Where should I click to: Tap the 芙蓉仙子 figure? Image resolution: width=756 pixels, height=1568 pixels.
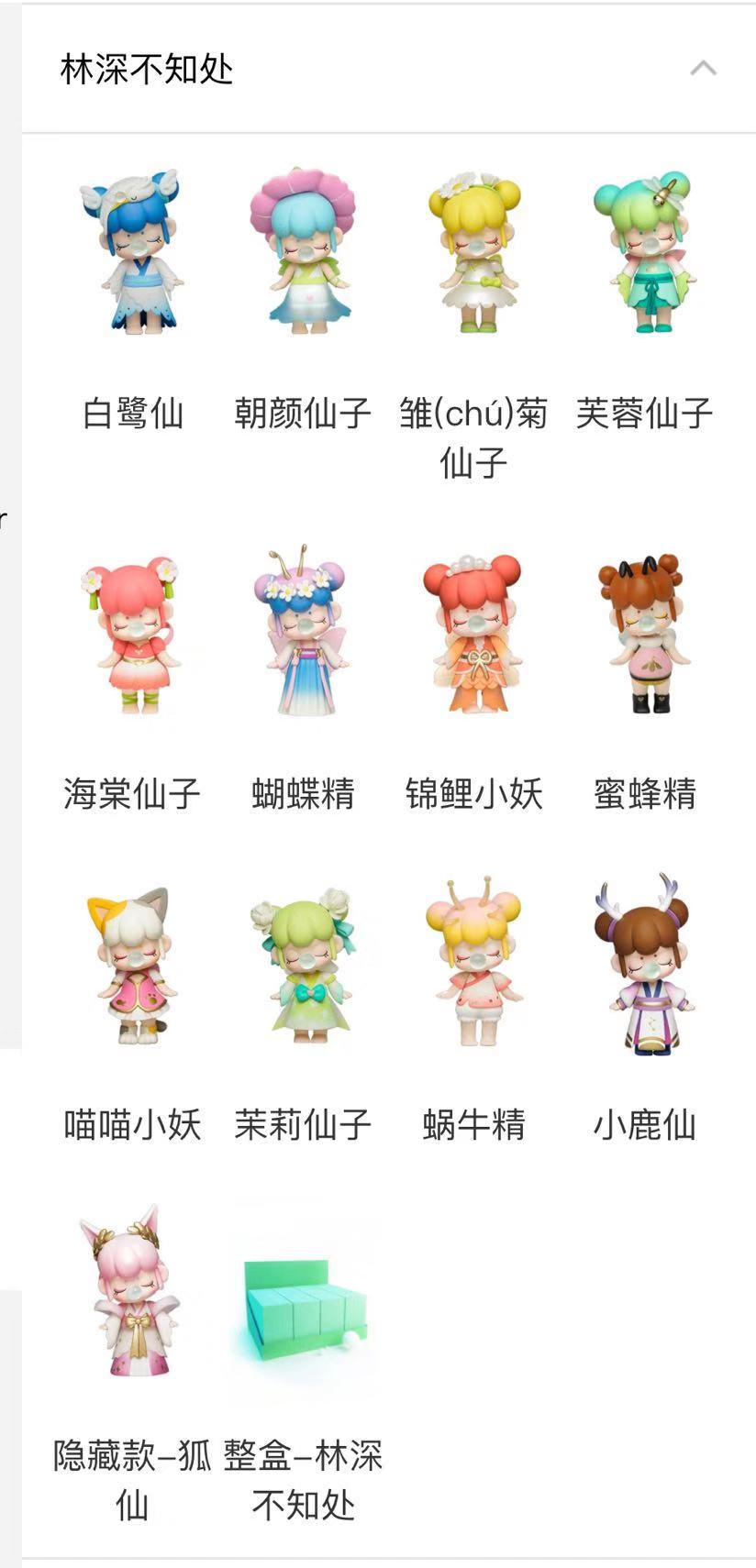(x=644, y=250)
